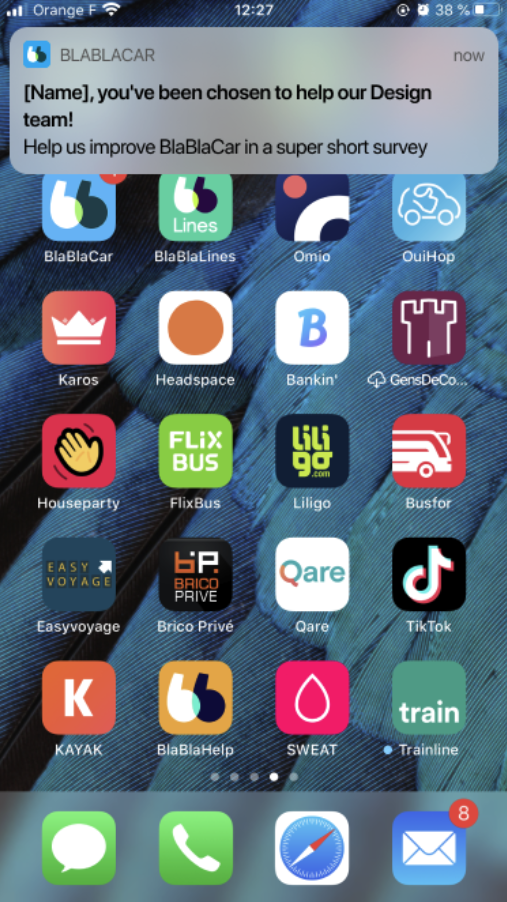Launch the FlixBus app

point(196,451)
